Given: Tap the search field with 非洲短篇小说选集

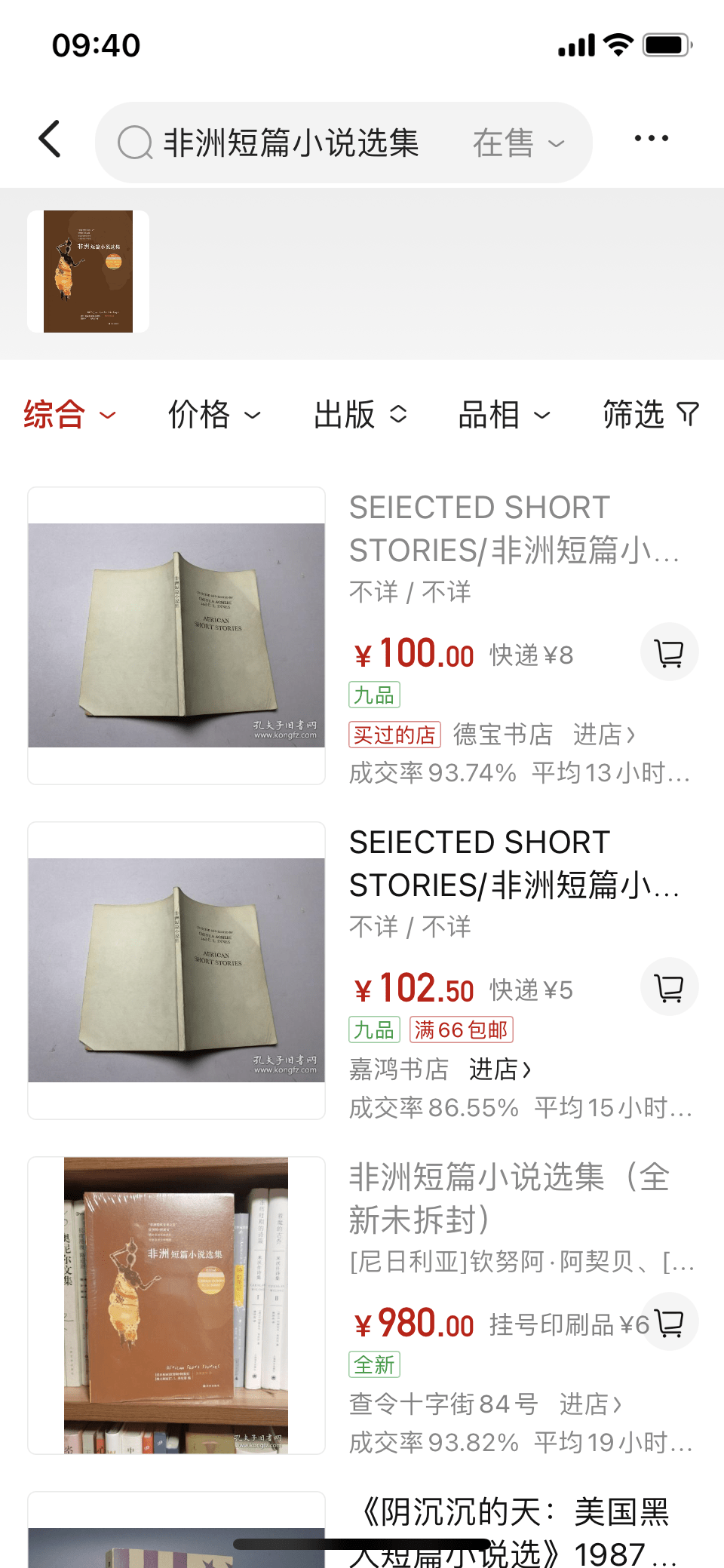Looking at the screenshot, I should point(290,143).
